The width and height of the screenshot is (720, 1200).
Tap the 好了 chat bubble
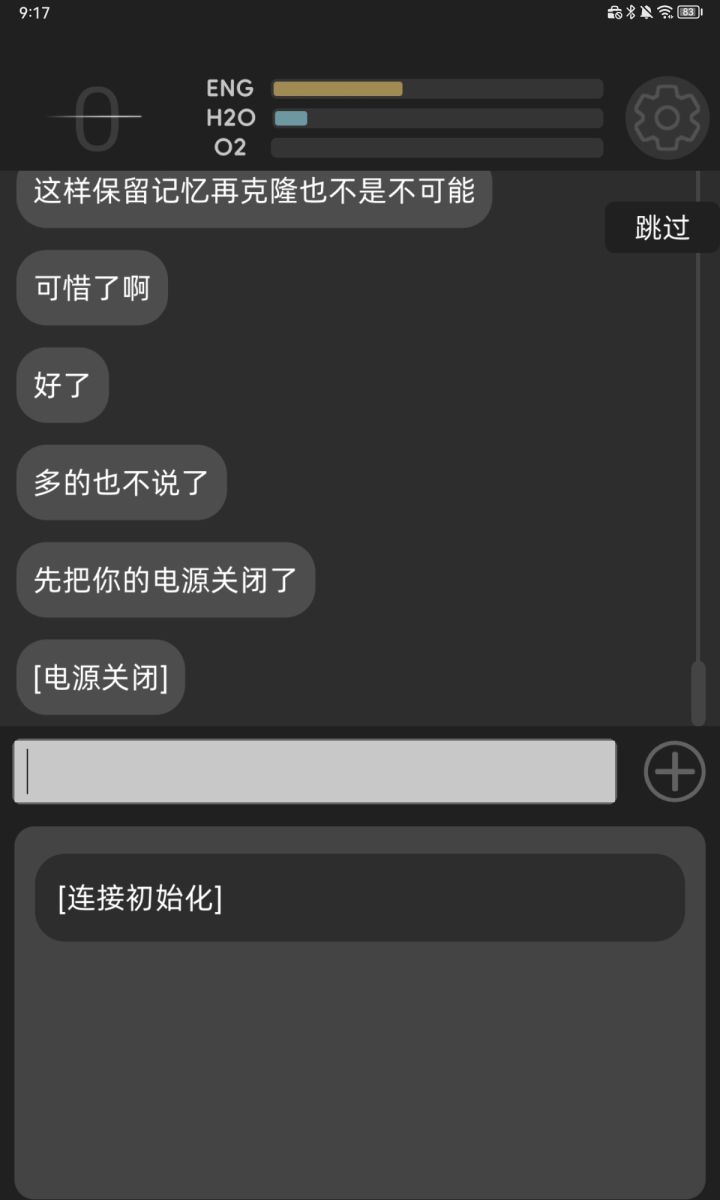tap(62, 385)
